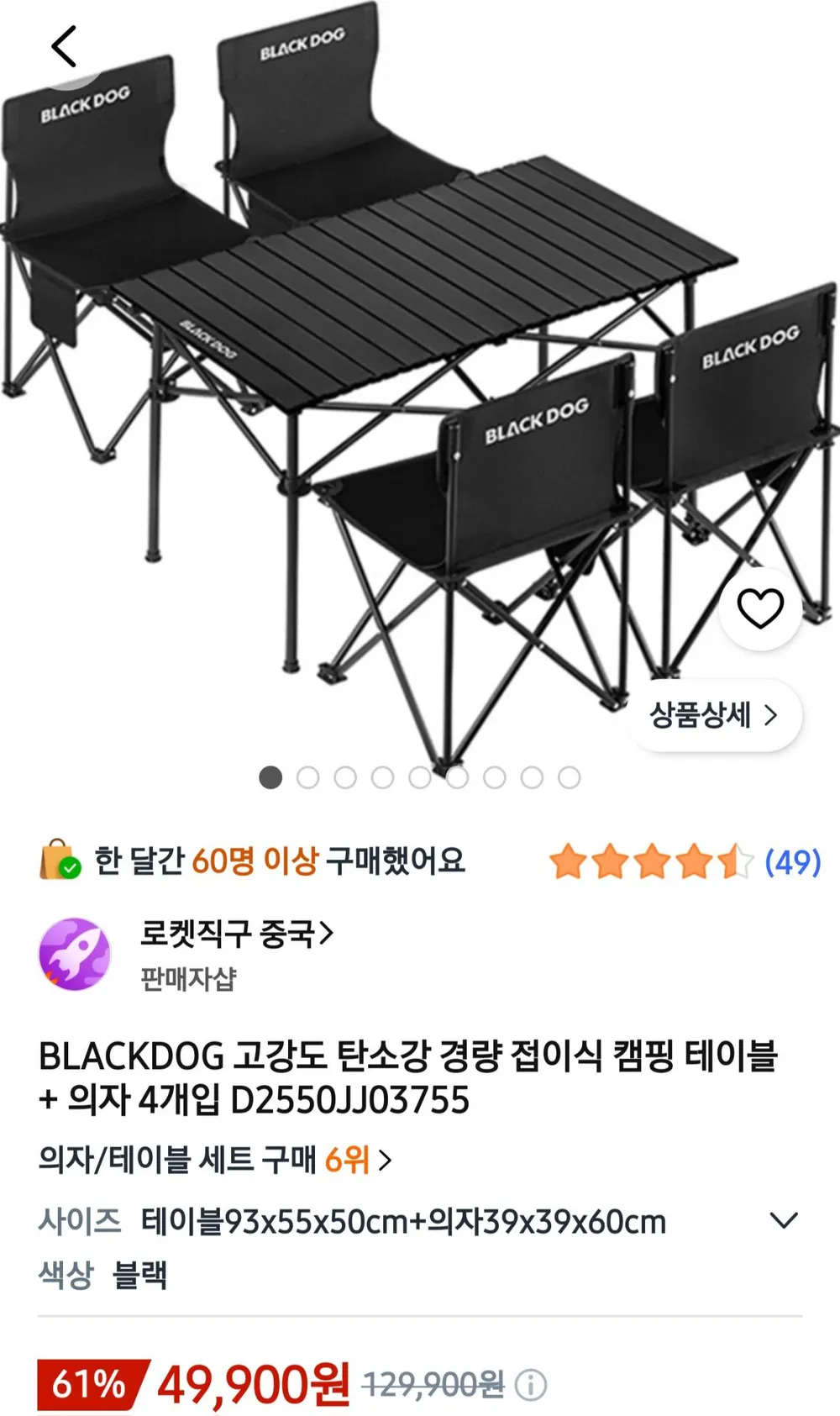Tap the price info icon beside 129,900원
This screenshot has width=840, height=1416.
coord(530,1385)
